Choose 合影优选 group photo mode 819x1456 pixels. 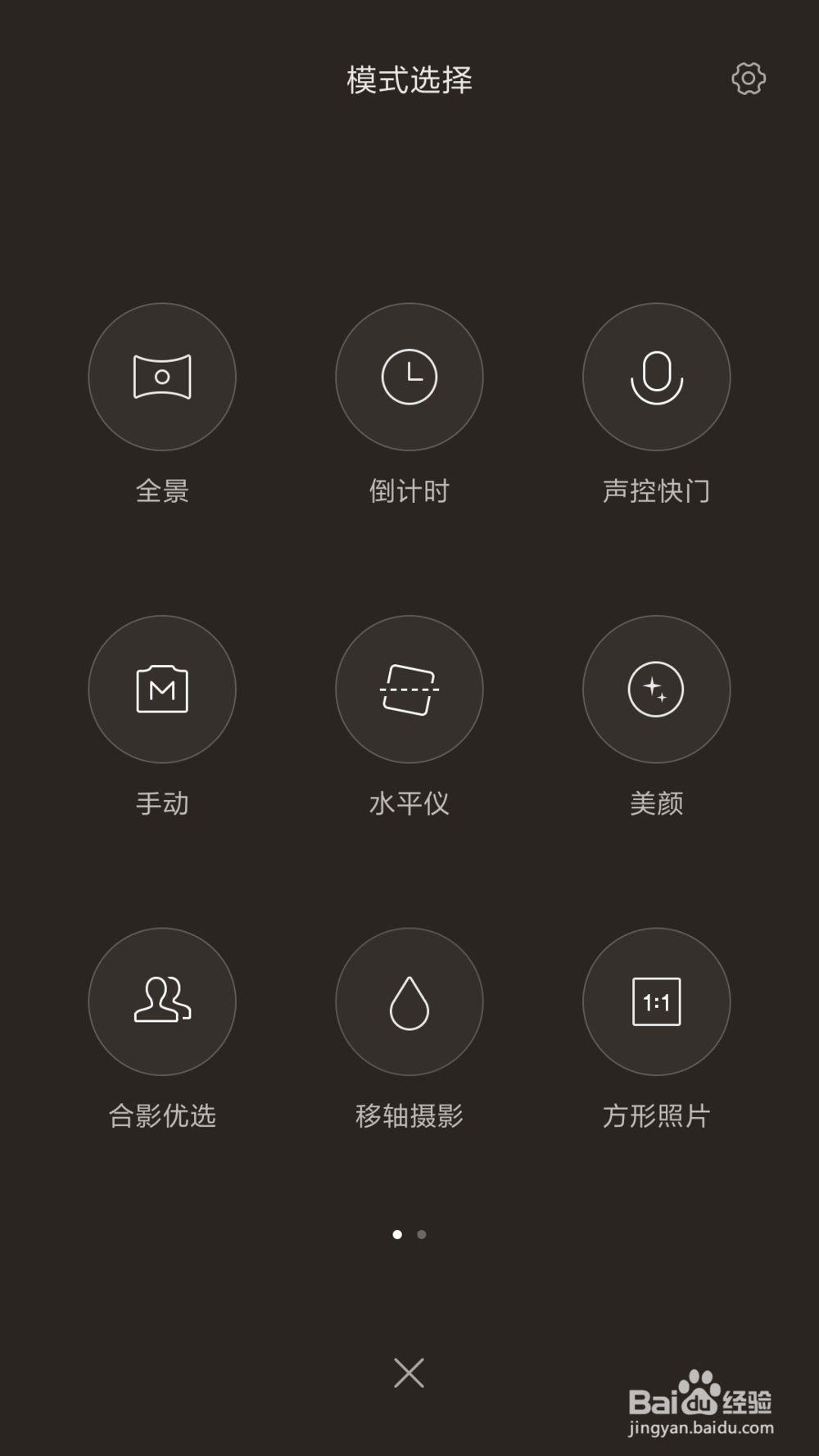(162, 1002)
